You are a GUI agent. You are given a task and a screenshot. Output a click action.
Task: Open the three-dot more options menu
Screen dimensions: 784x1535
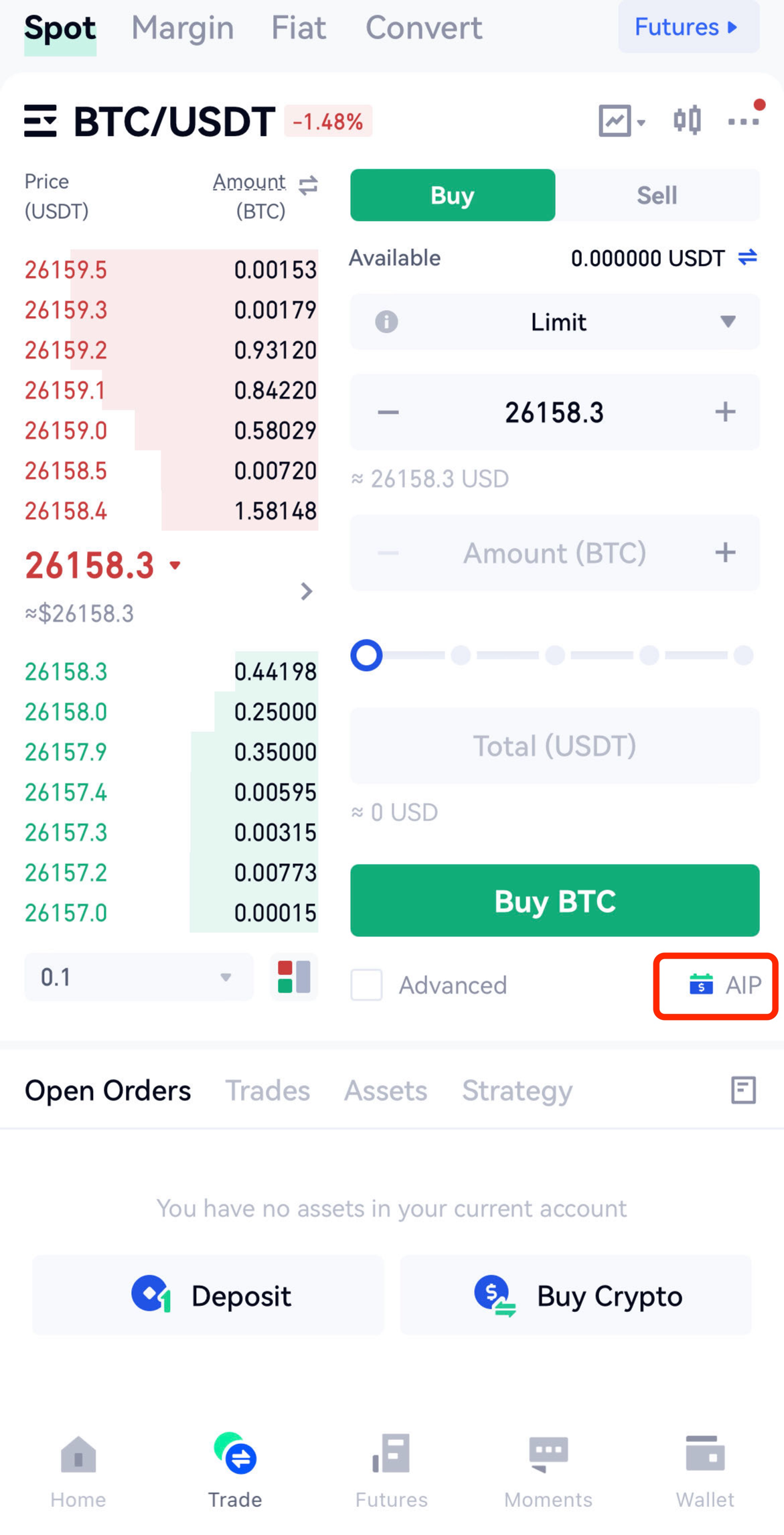point(743,121)
